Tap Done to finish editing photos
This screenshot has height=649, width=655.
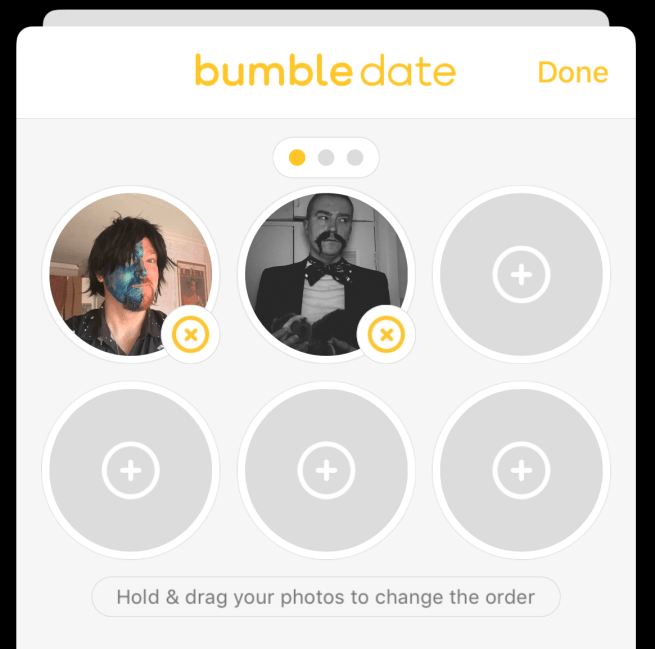[x=572, y=72]
